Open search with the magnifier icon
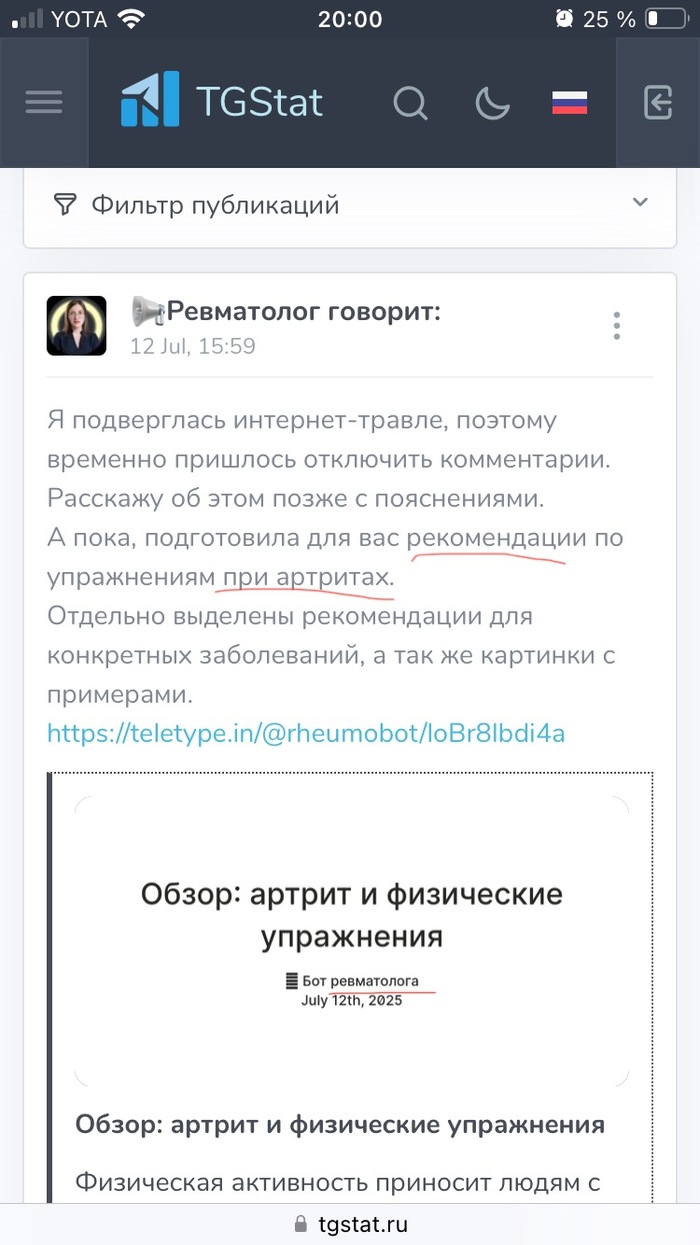This screenshot has height=1245, width=700. [x=410, y=102]
